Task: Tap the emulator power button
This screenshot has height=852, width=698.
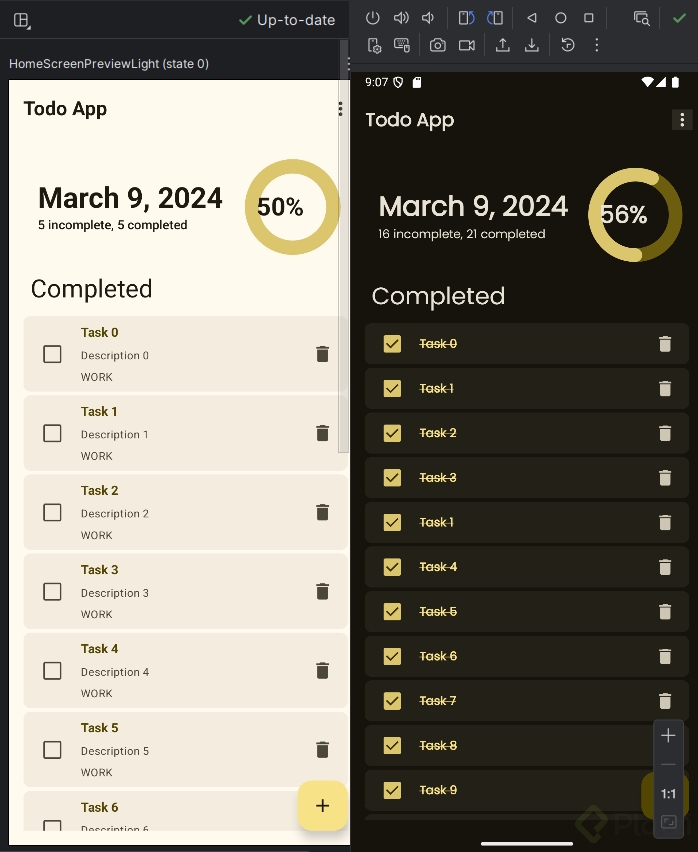Action: point(373,18)
